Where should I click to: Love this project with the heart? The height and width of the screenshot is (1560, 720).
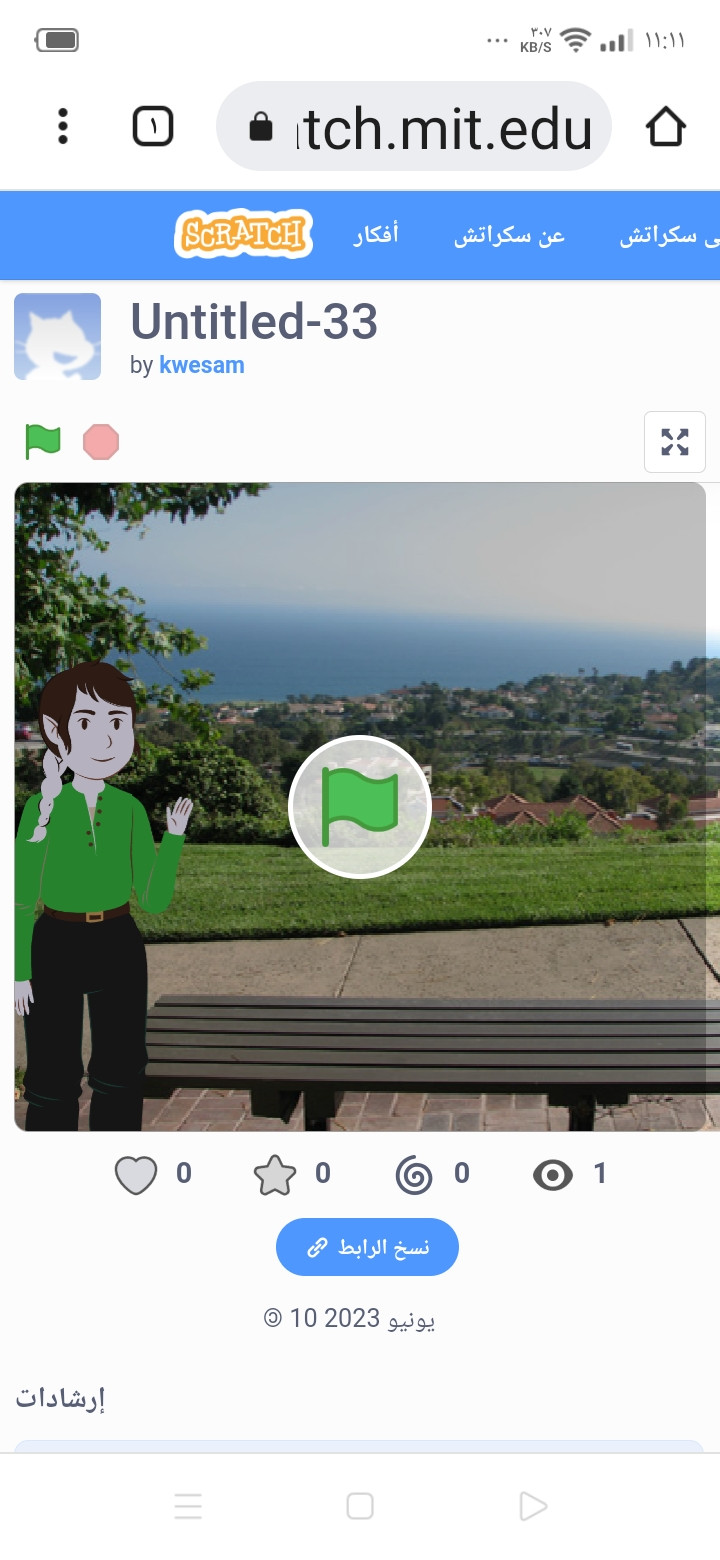pos(136,1175)
